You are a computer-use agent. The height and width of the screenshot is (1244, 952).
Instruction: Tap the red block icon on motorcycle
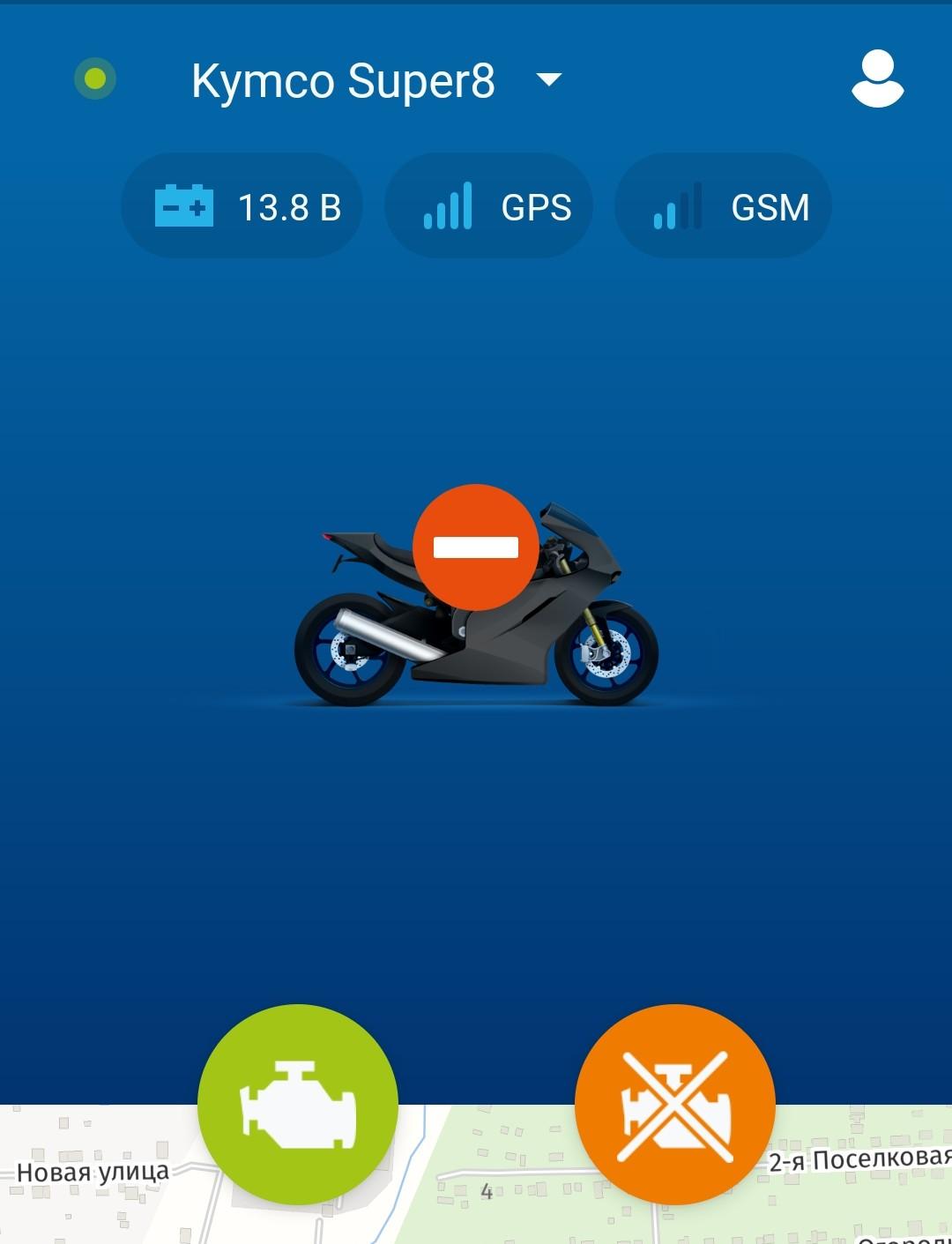[476, 548]
